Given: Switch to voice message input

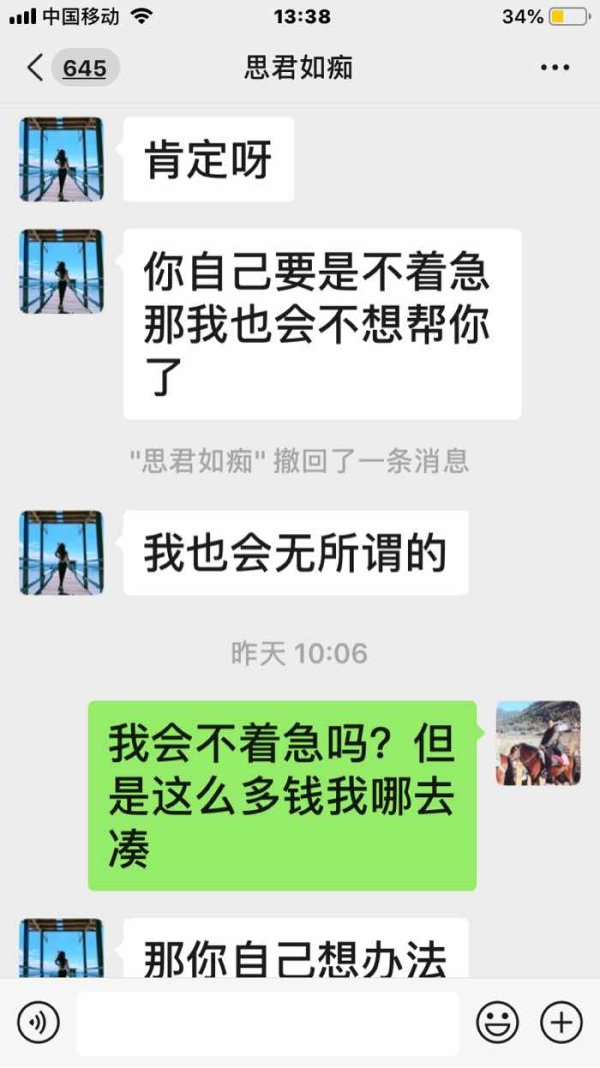Looking at the screenshot, I should (38, 1022).
